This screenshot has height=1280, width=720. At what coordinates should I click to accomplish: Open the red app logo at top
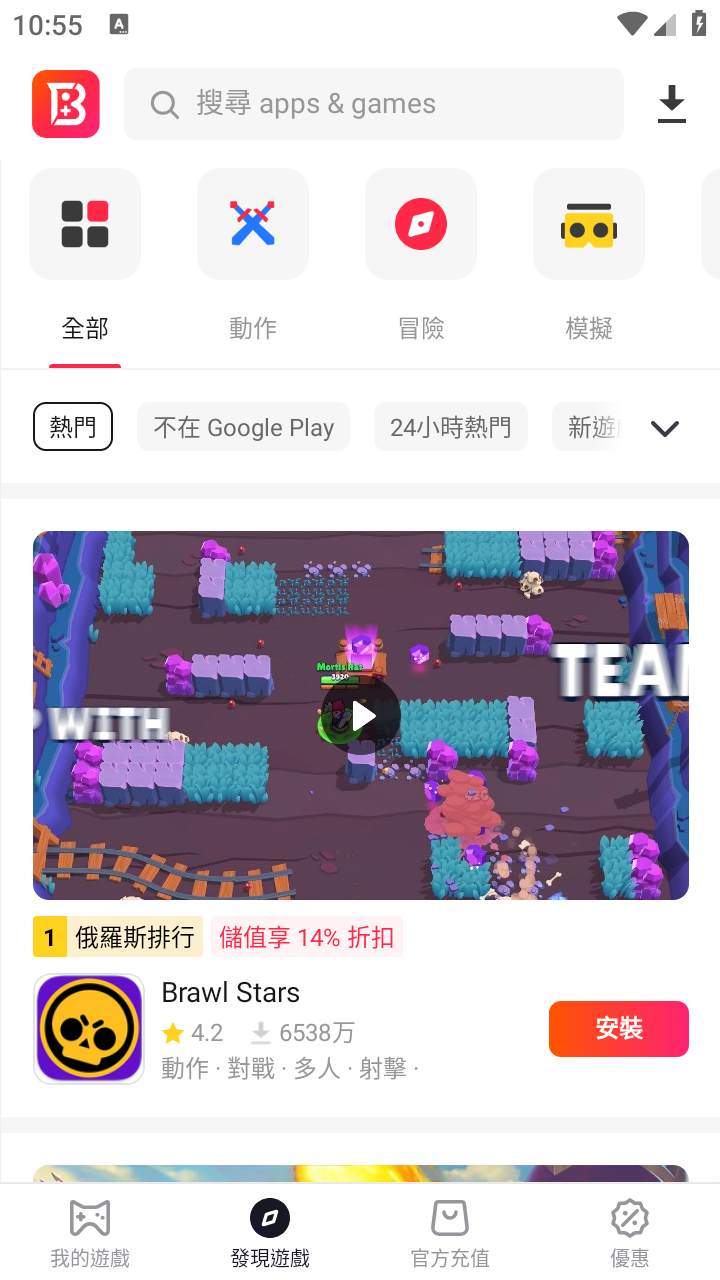click(66, 104)
